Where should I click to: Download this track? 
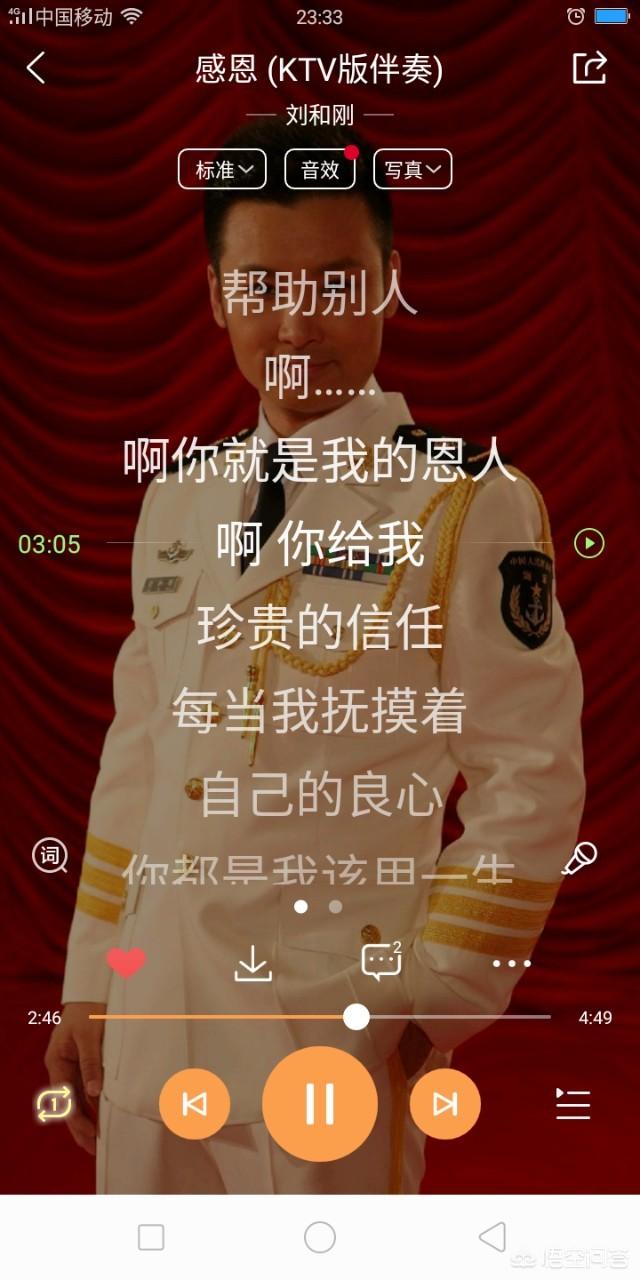click(253, 963)
